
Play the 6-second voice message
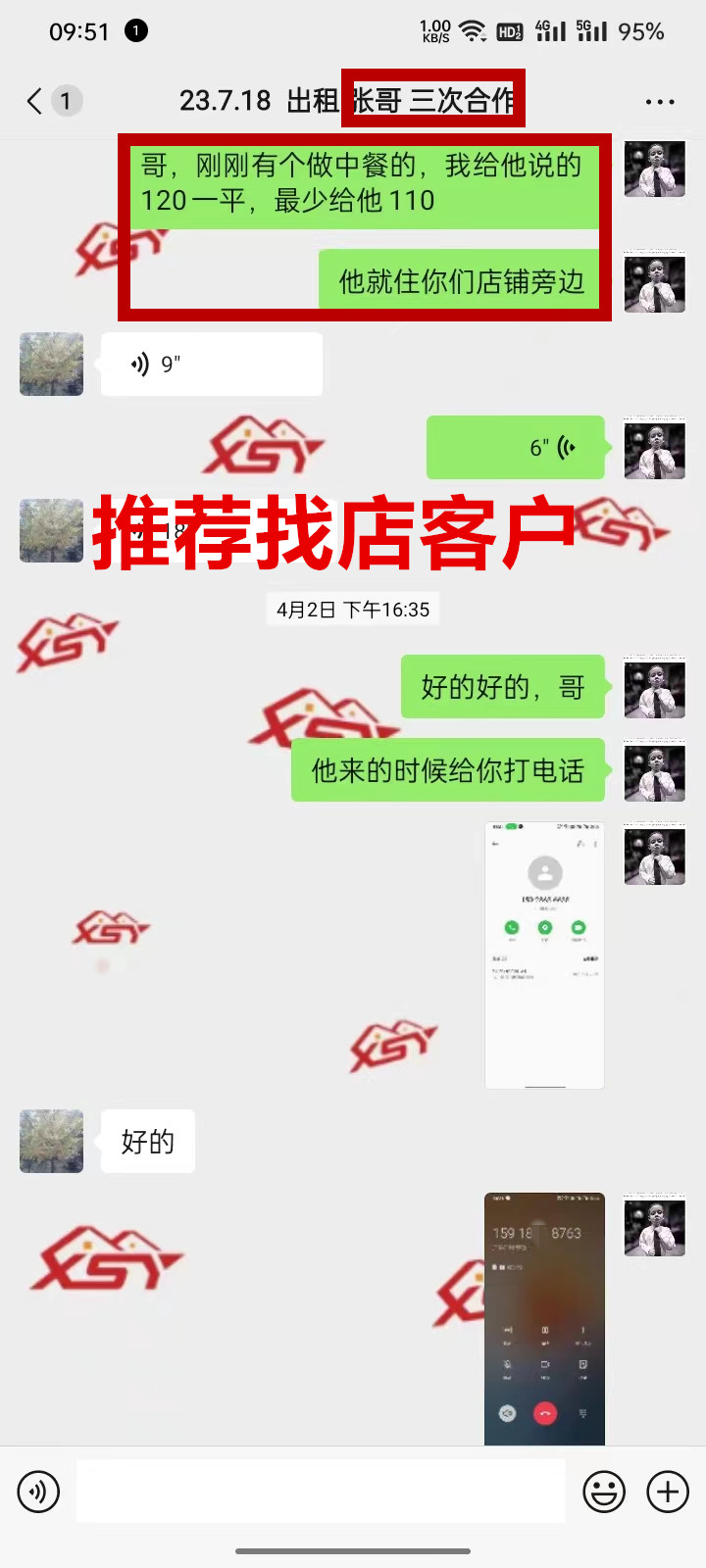pyautogui.click(x=516, y=448)
